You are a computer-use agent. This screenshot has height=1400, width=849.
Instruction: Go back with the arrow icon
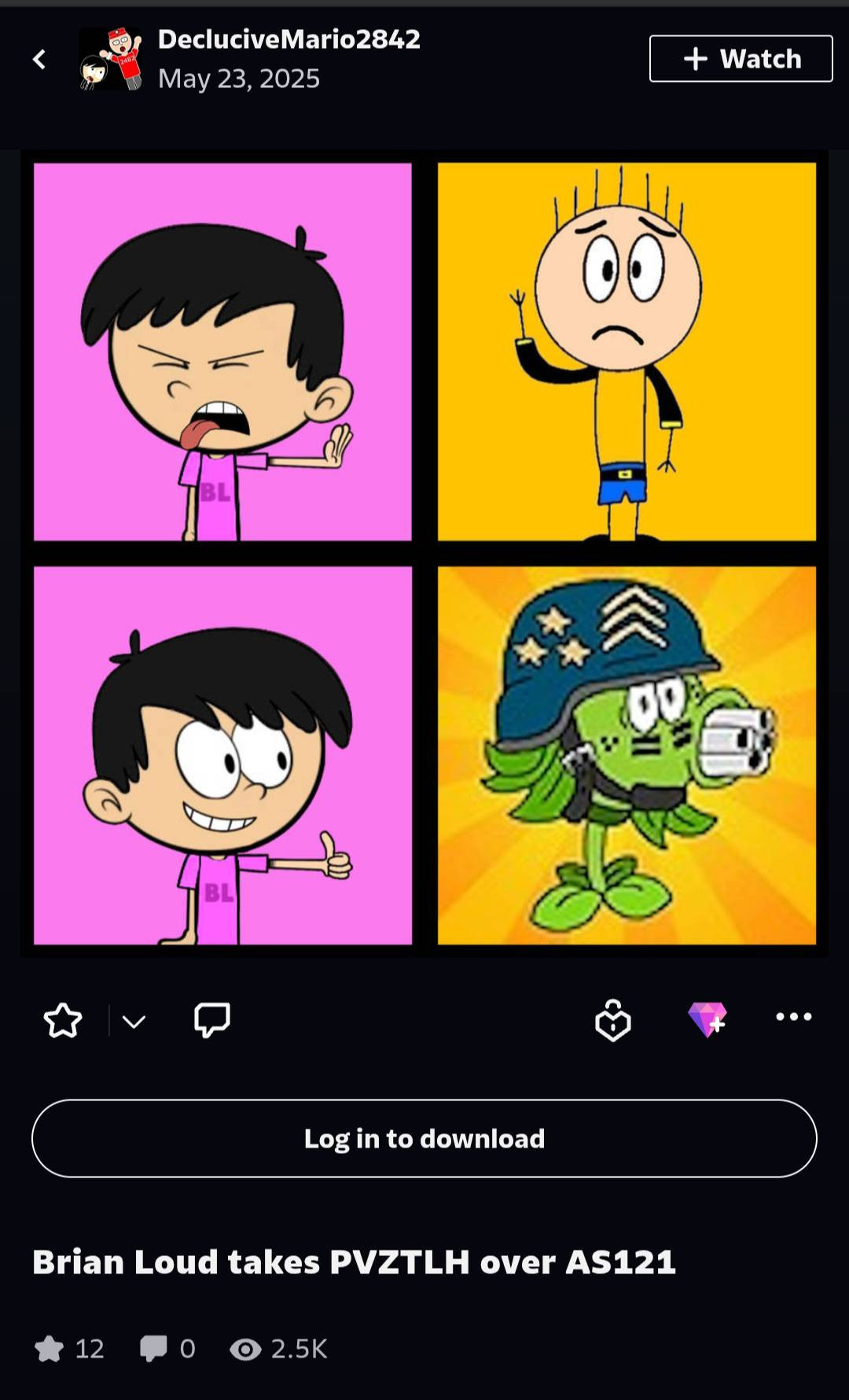(x=39, y=59)
